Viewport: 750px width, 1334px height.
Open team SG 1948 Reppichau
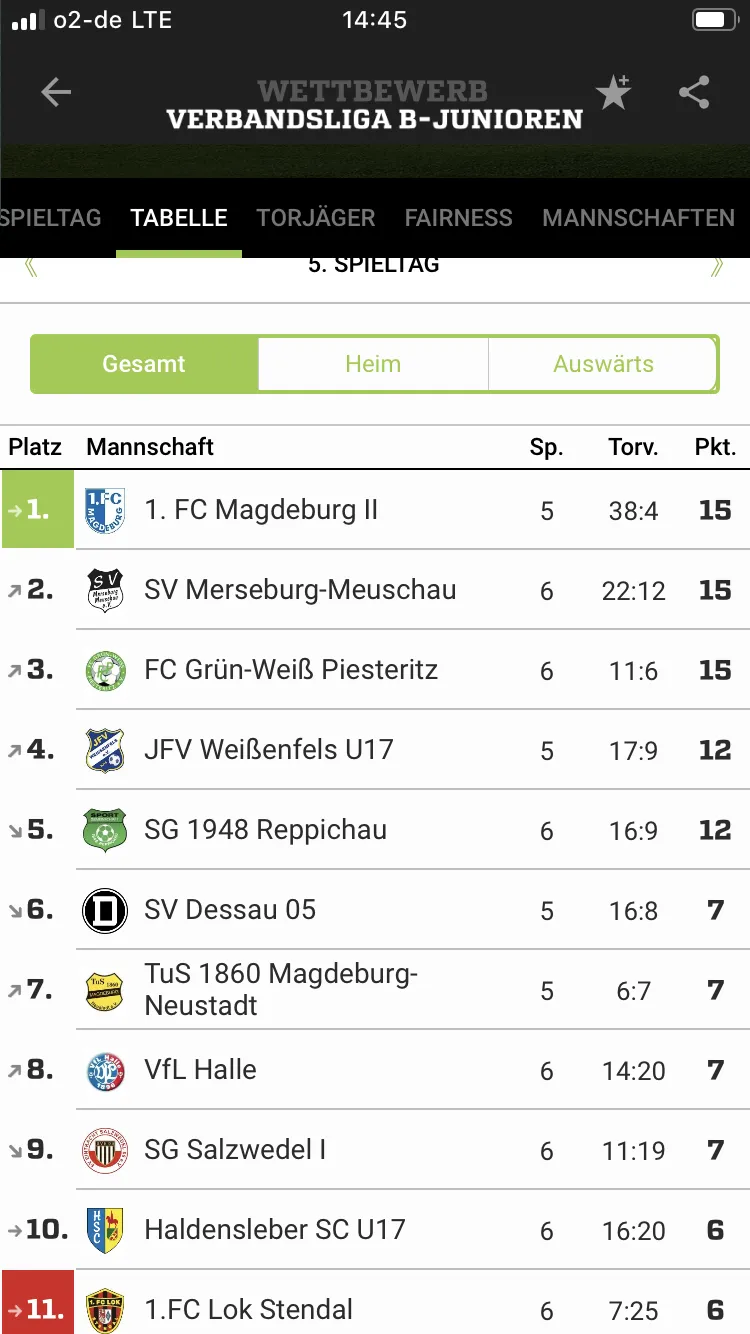click(x=375, y=830)
